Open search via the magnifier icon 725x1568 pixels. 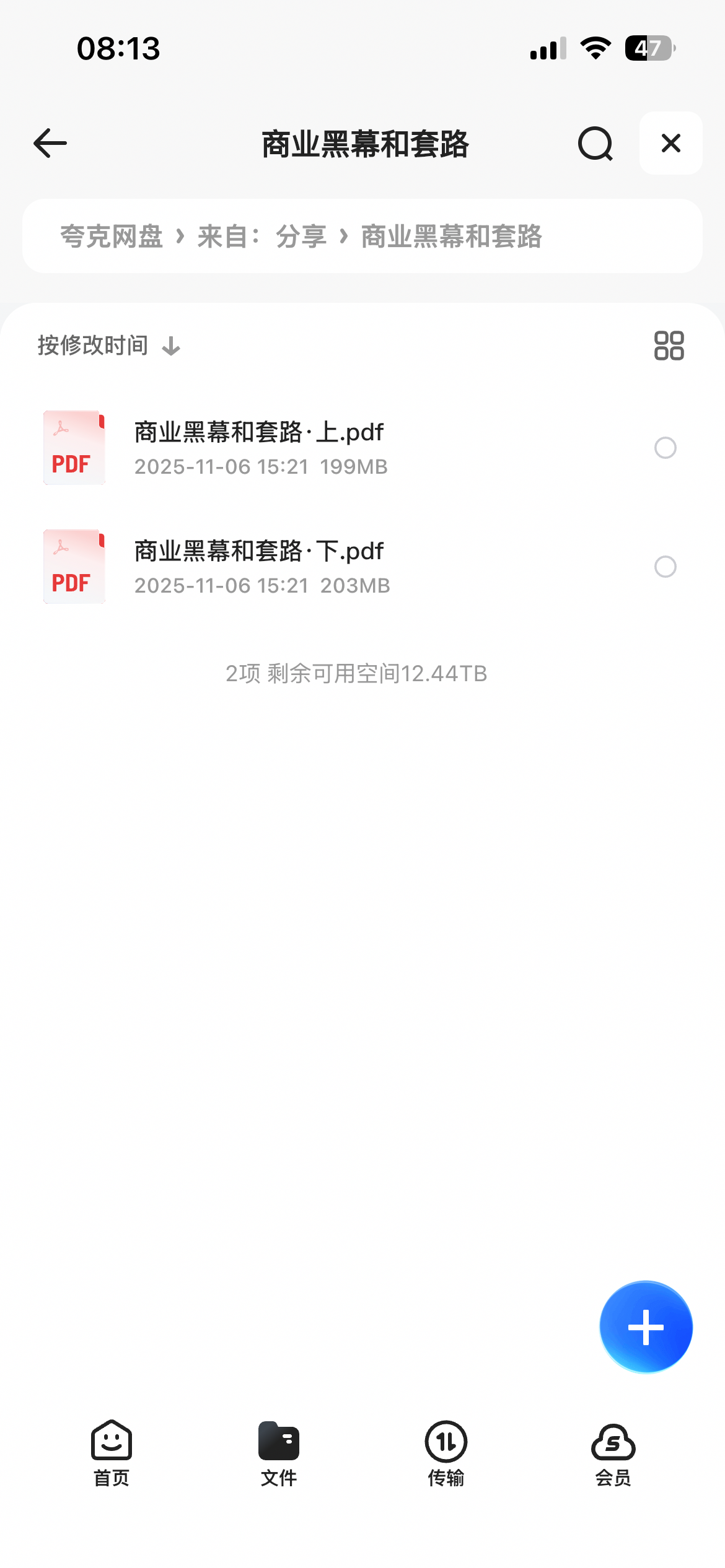click(x=595, y=144)
